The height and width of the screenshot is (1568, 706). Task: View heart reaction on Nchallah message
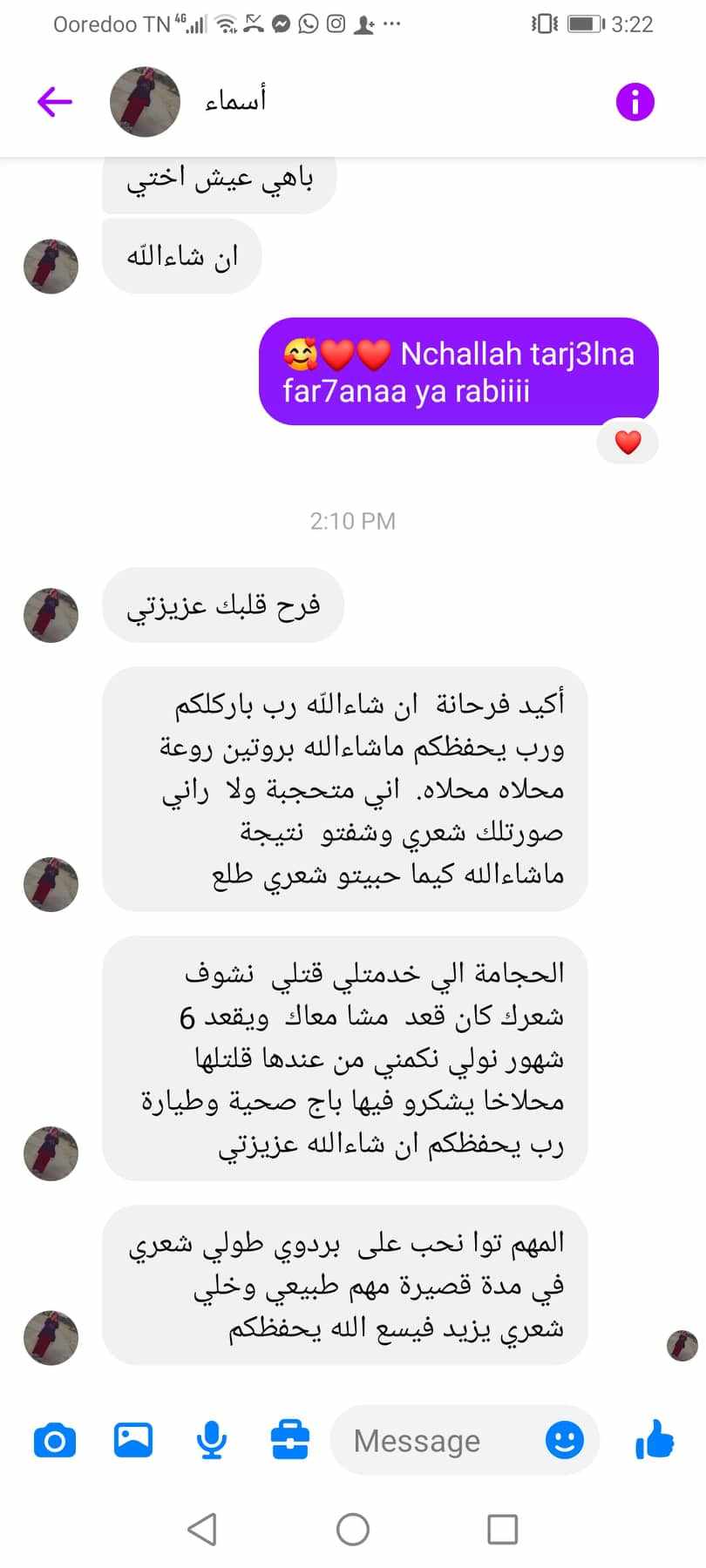coord(628,443)
